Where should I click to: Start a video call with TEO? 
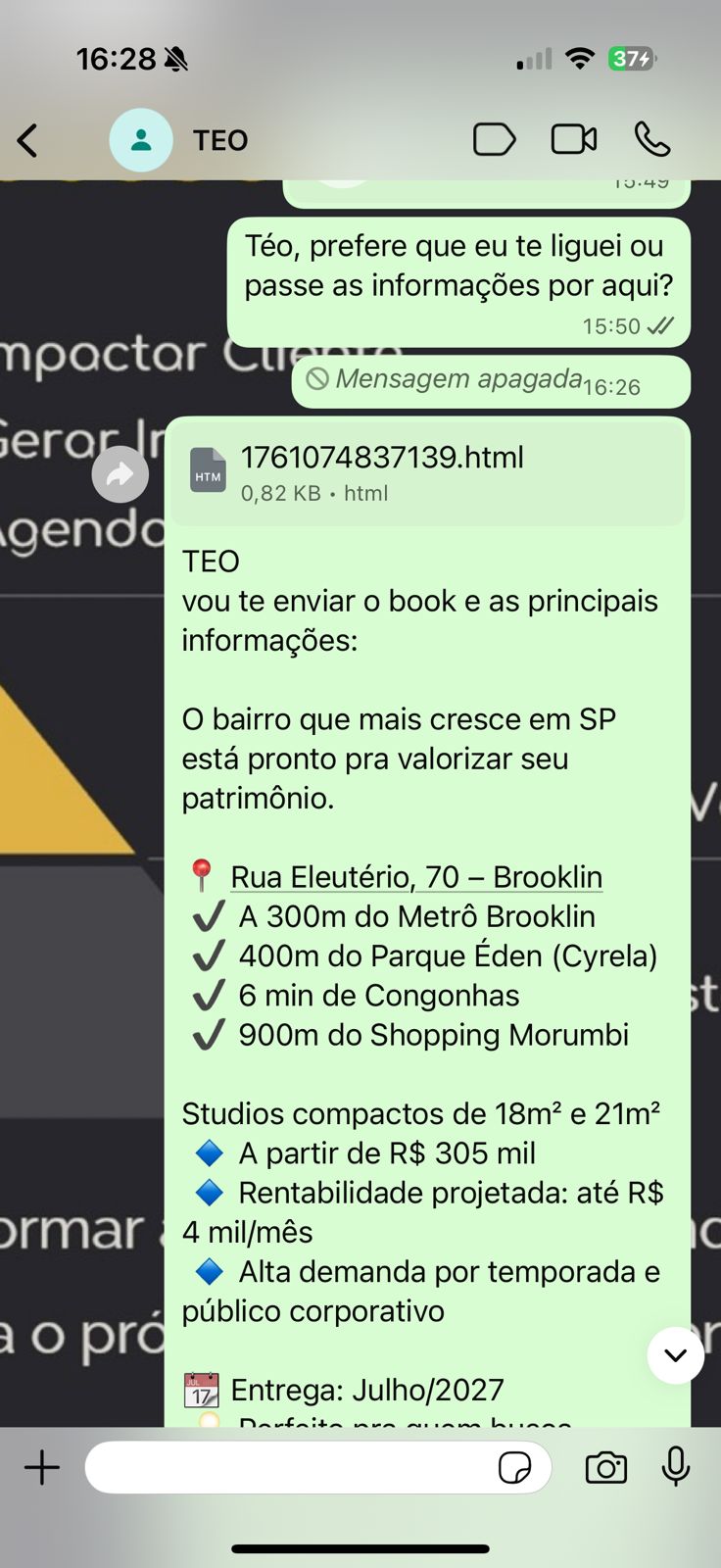point(573,140)
